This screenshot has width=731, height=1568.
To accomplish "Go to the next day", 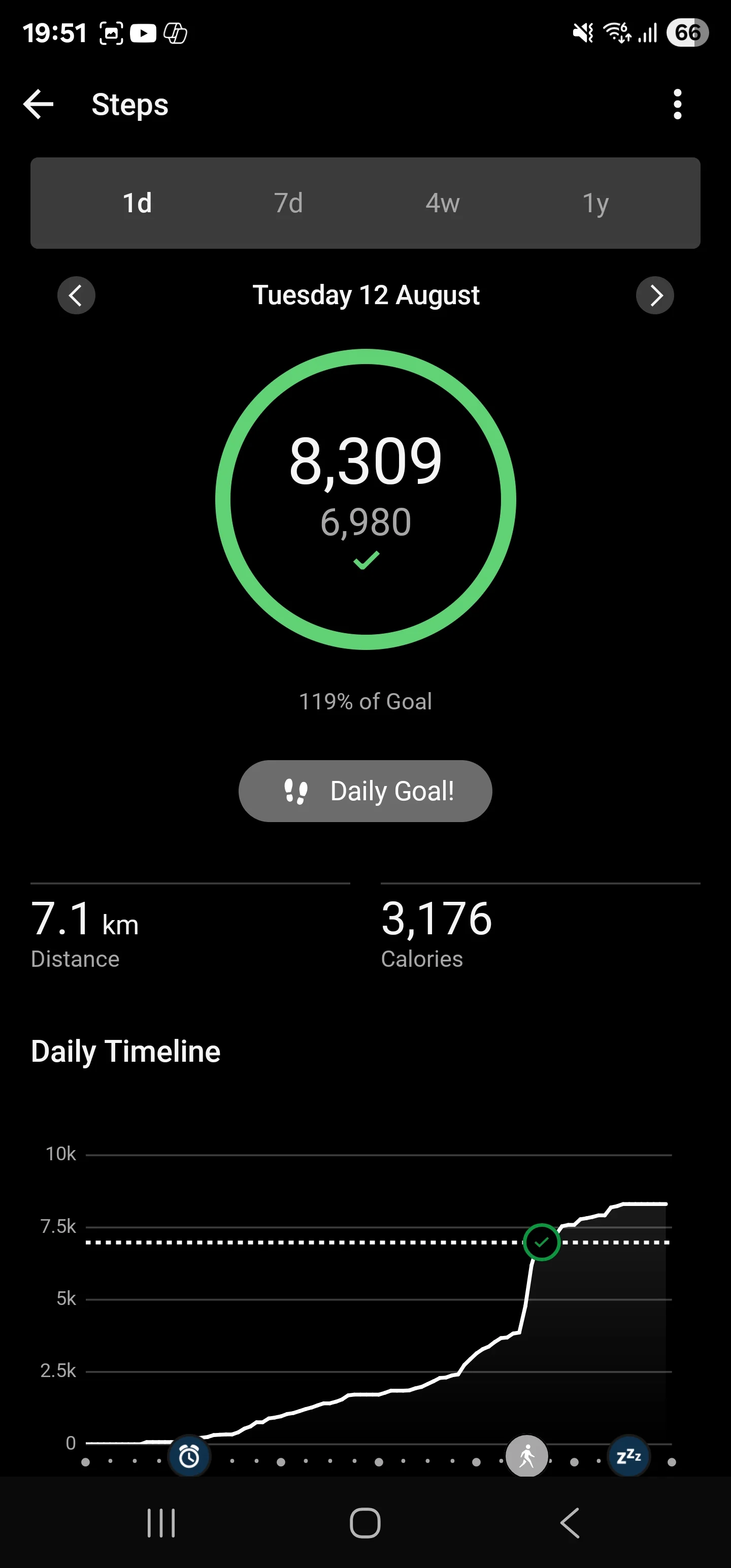I will click(655, 295).
